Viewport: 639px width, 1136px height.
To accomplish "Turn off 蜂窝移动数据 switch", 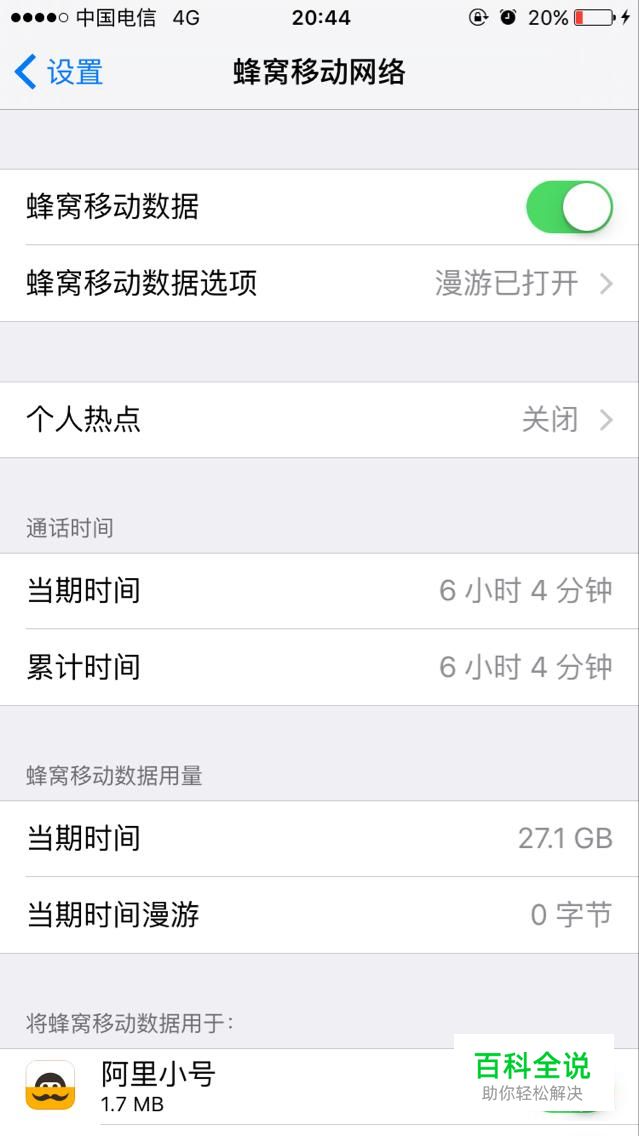I will (x=569, y=207).
